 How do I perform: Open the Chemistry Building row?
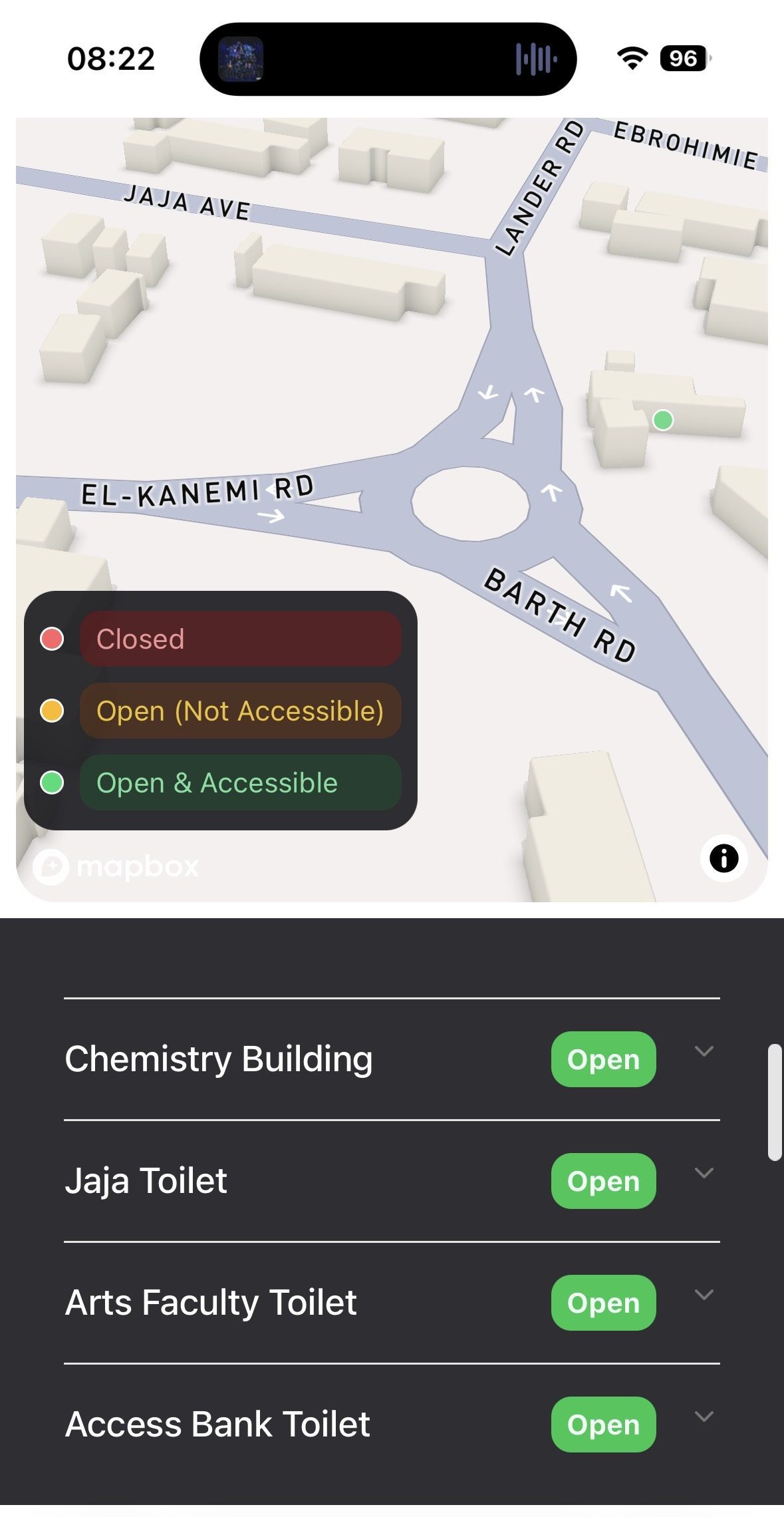click(x=218, y=1059)
